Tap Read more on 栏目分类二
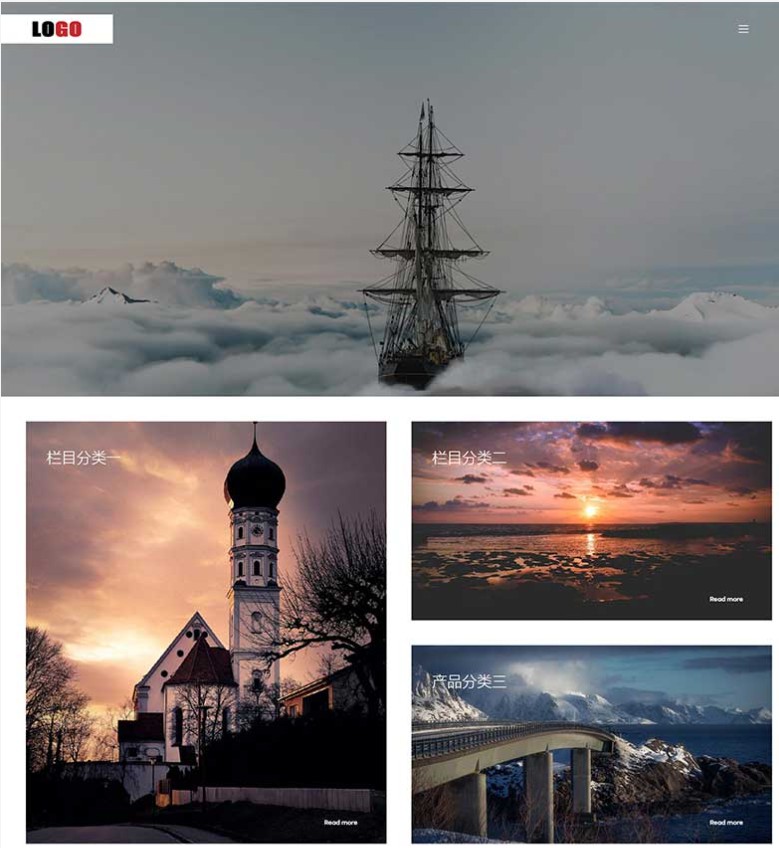The height and width of the screenshot is (848, 779). (726, 599)
